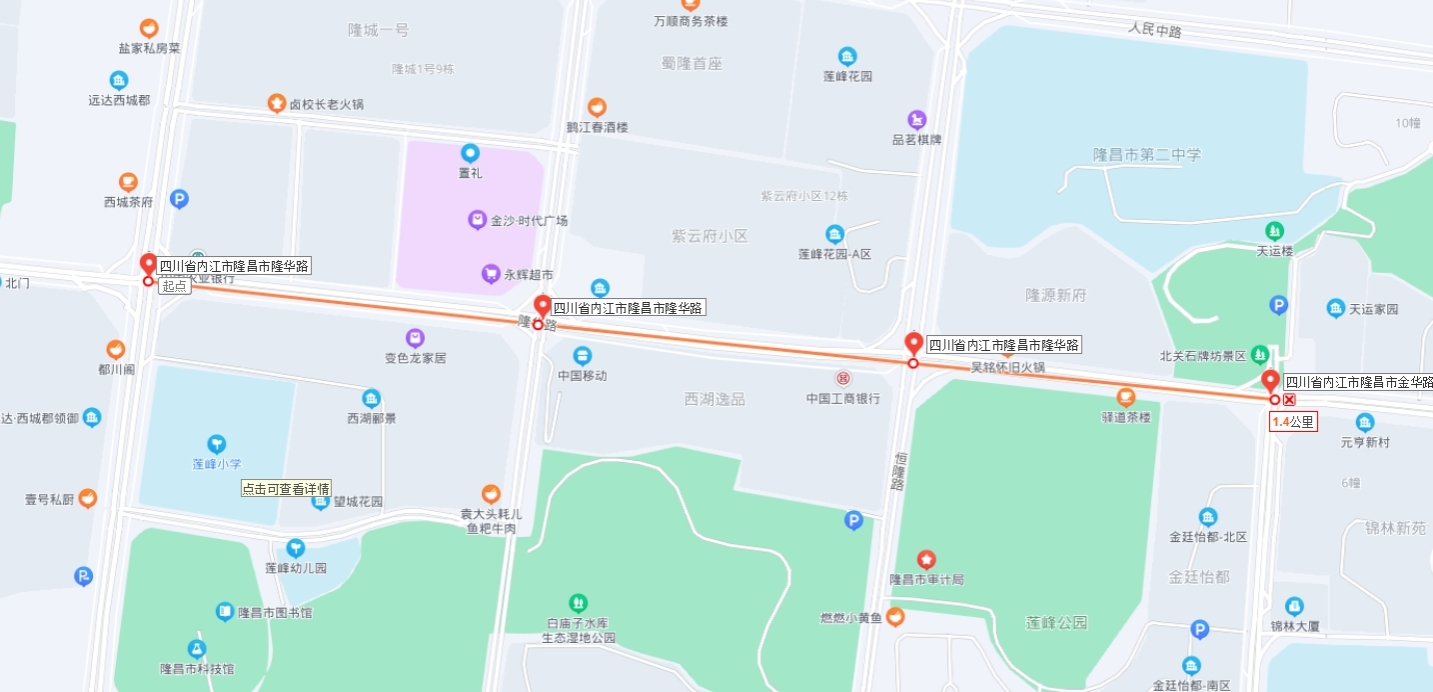
Task: Open the 驿道茶楼 teahouse marker
Action: 1126,396
